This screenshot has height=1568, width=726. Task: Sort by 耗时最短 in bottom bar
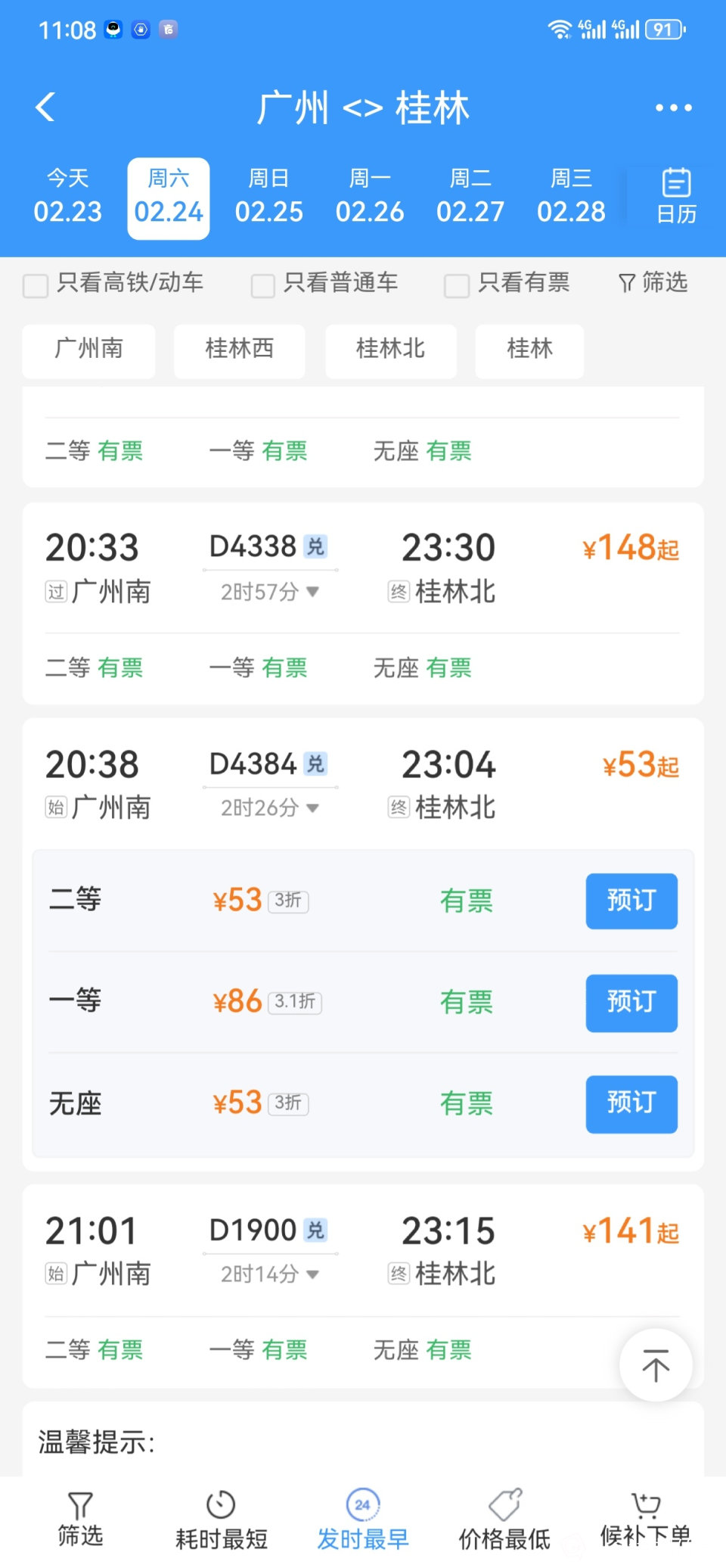[221, 1520]
